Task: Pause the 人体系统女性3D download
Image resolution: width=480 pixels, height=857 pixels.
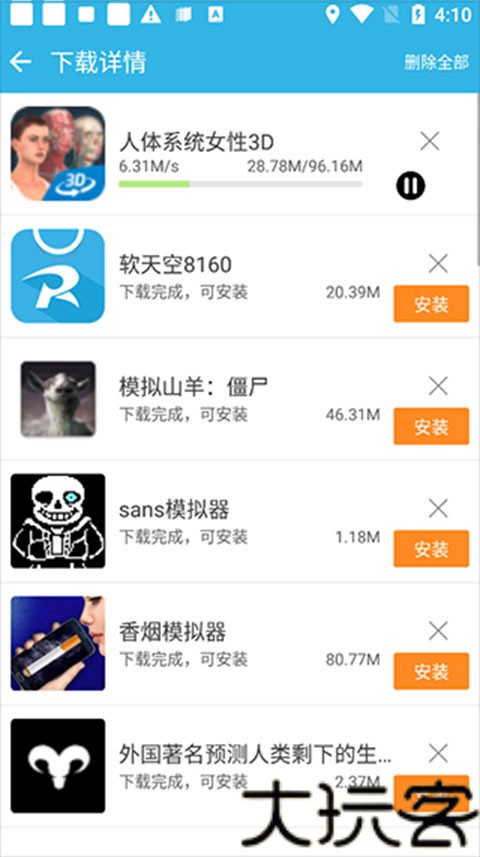Action: (411, 186)
